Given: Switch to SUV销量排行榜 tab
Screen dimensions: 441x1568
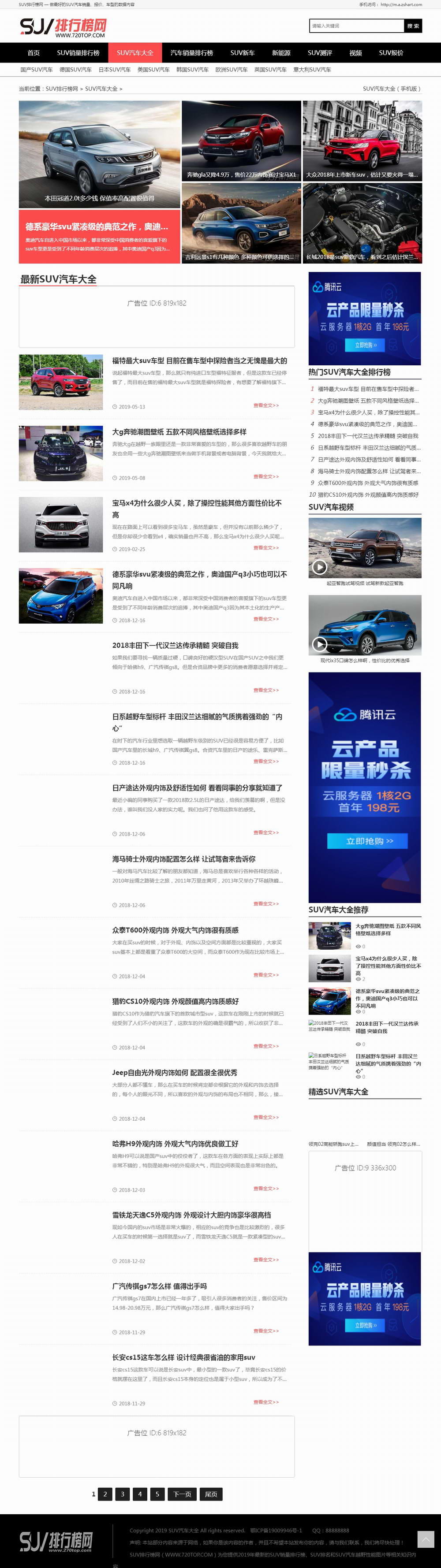Looking at the screenshot, I should point(78,53).
